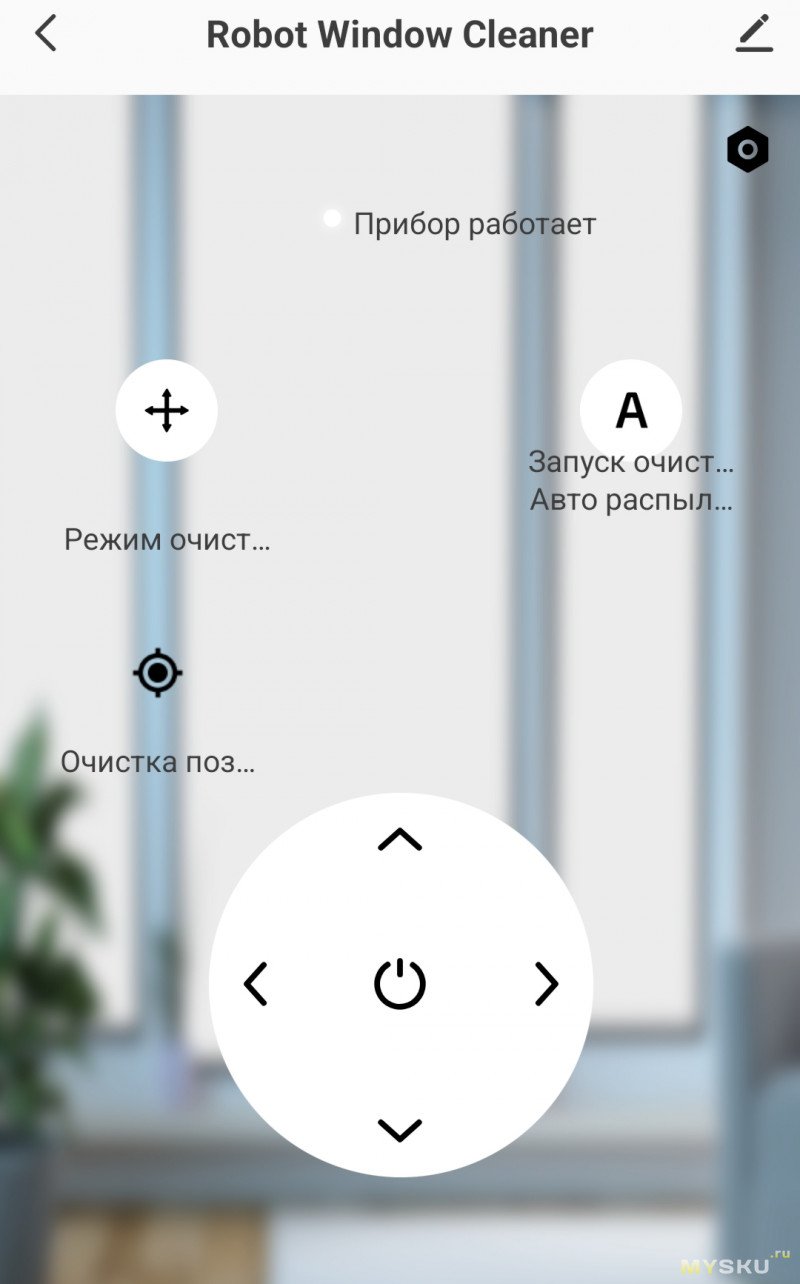Move the robot right

coord(546,984)
